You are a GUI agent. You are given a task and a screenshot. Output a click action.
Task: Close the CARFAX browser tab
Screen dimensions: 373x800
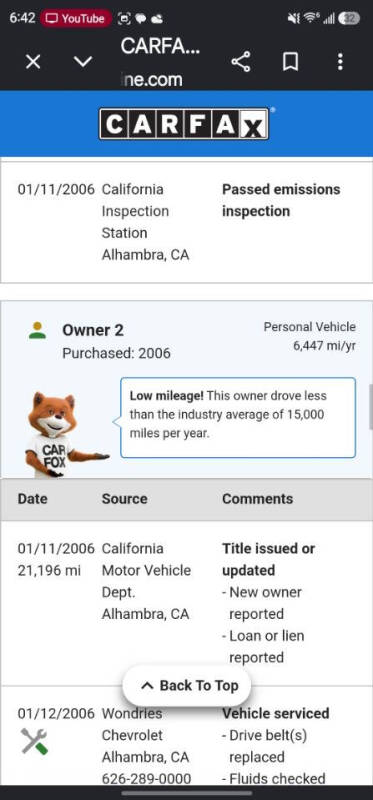pyautogui.click(x=33, y=62)
